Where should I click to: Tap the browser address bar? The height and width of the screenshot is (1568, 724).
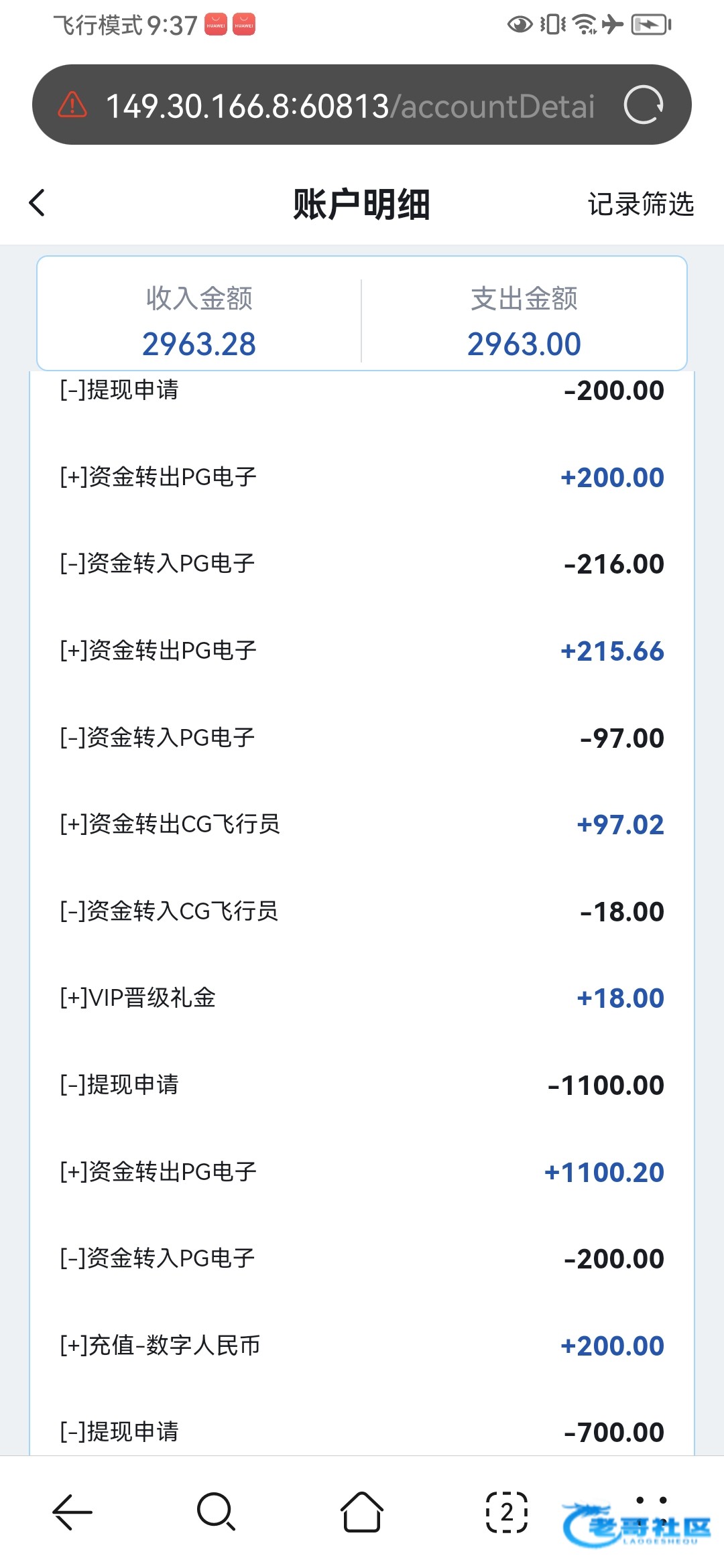click(x=350, y=105)
